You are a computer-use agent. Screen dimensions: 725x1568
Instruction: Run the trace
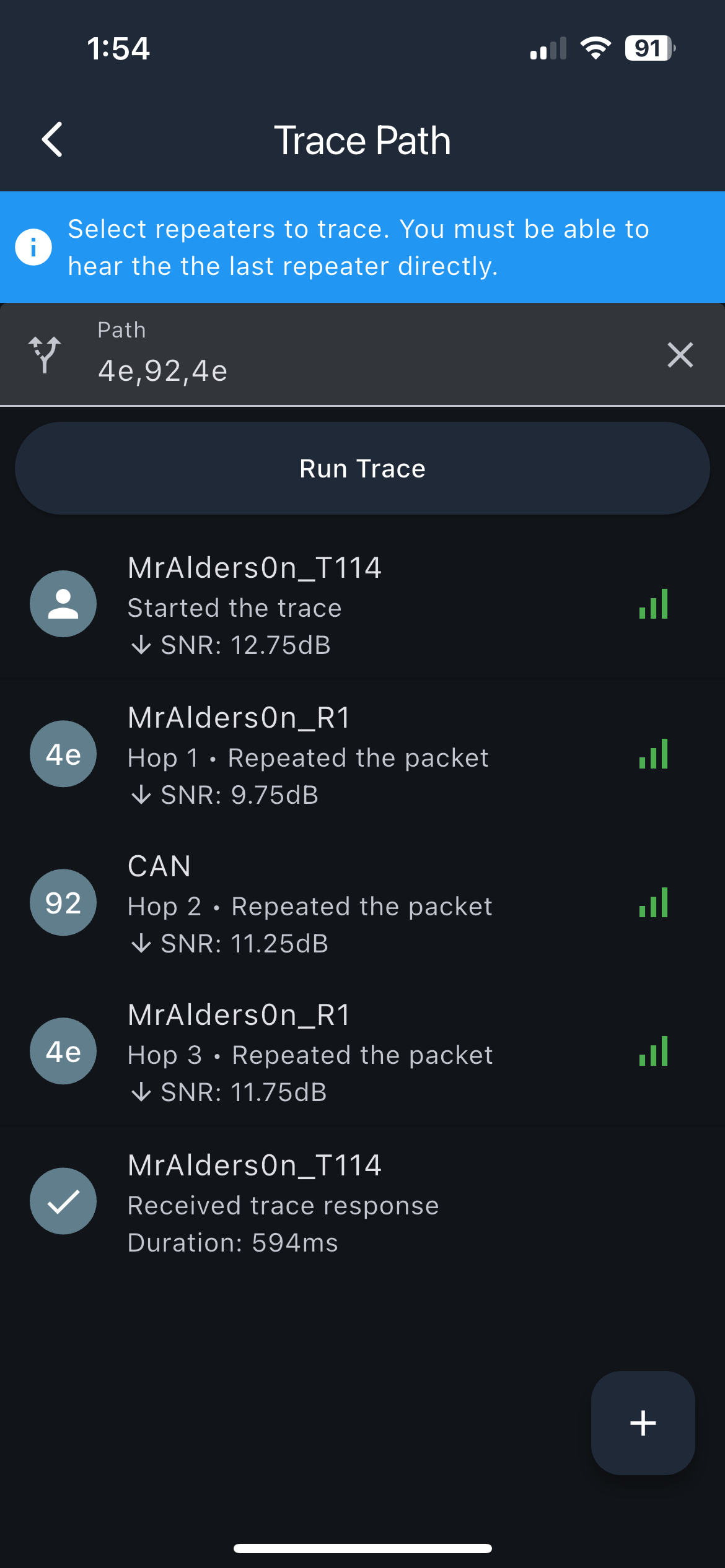click(362, 469)
